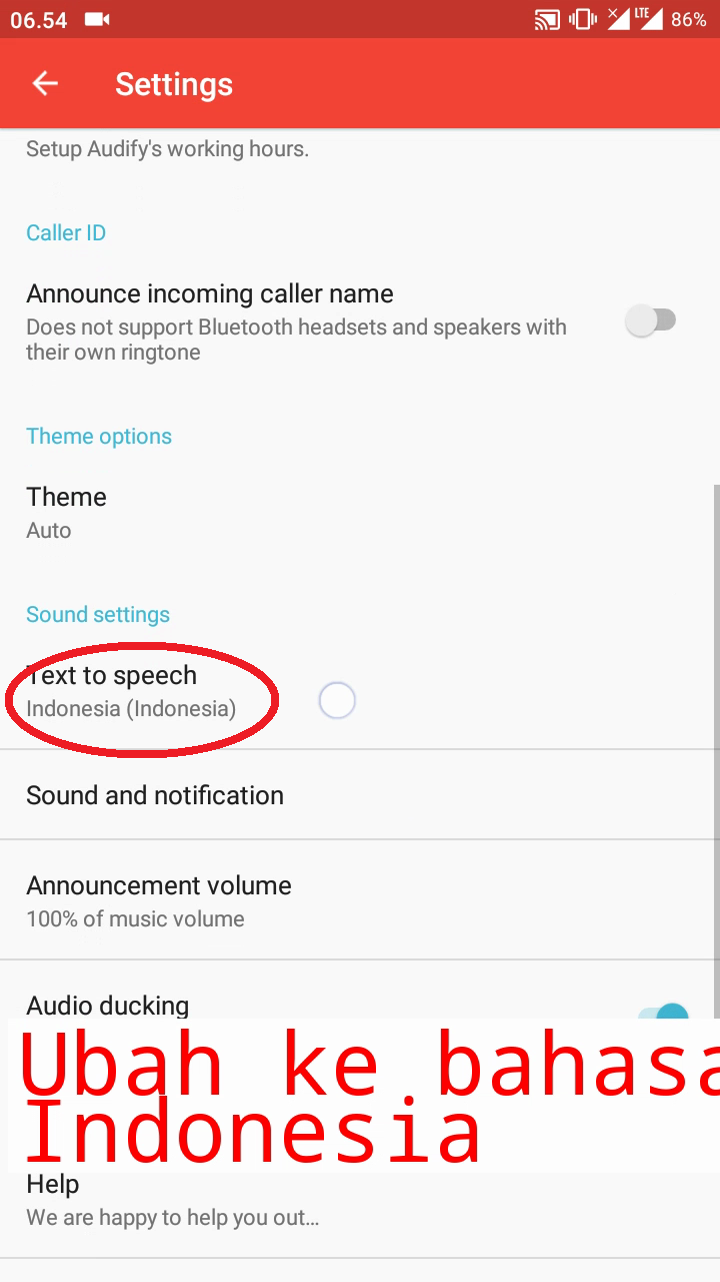Disable the Audio ducking switch
This screenshot has height=1282, width=720.
(665, 1011)
